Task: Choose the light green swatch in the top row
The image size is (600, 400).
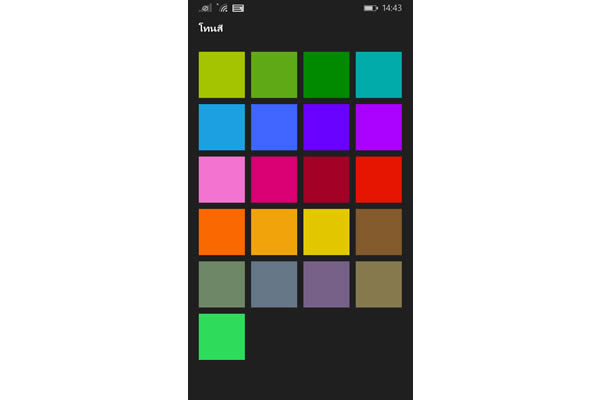Action: point(274,75)
